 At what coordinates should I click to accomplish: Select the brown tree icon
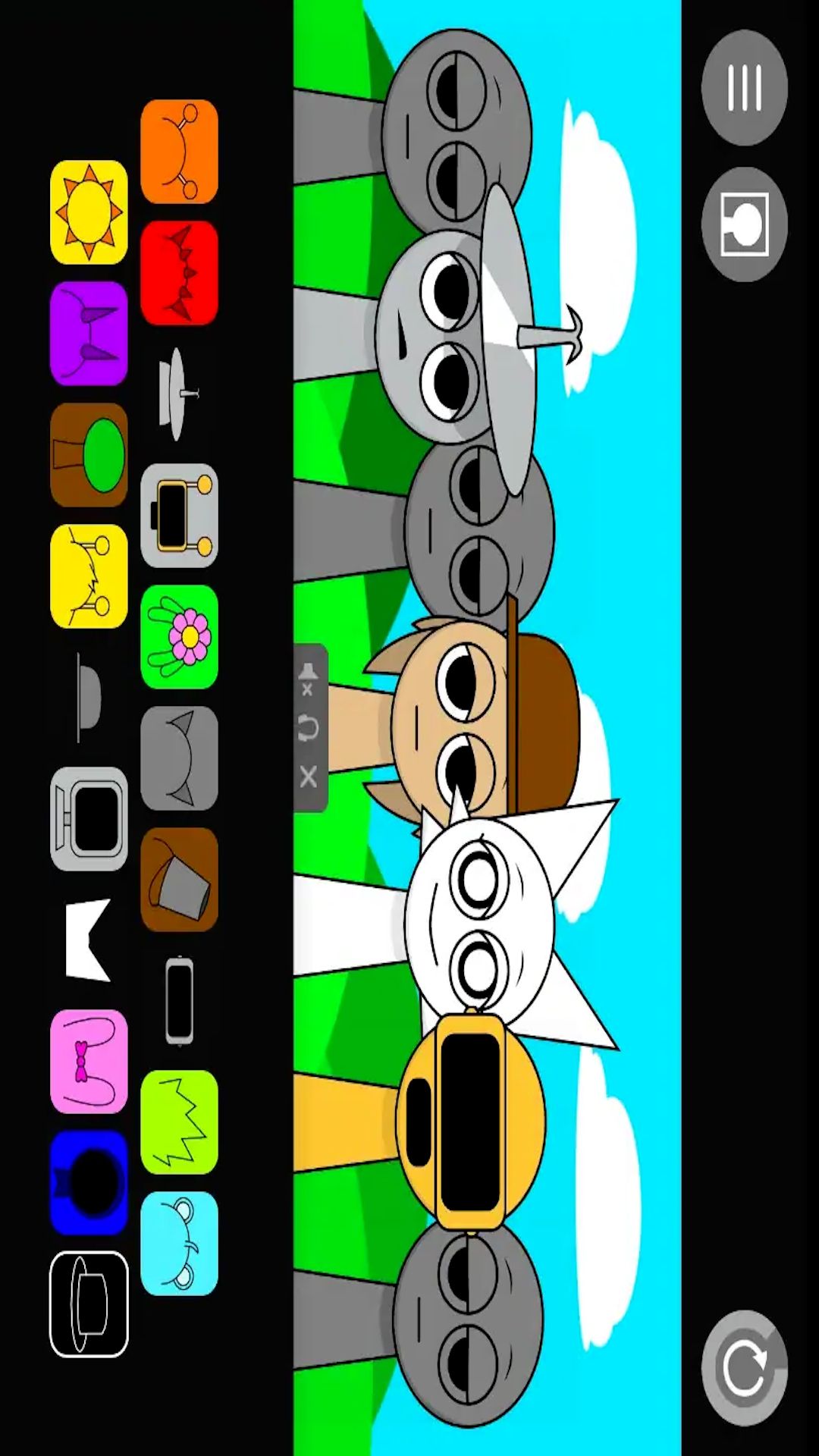pos(89,455)
